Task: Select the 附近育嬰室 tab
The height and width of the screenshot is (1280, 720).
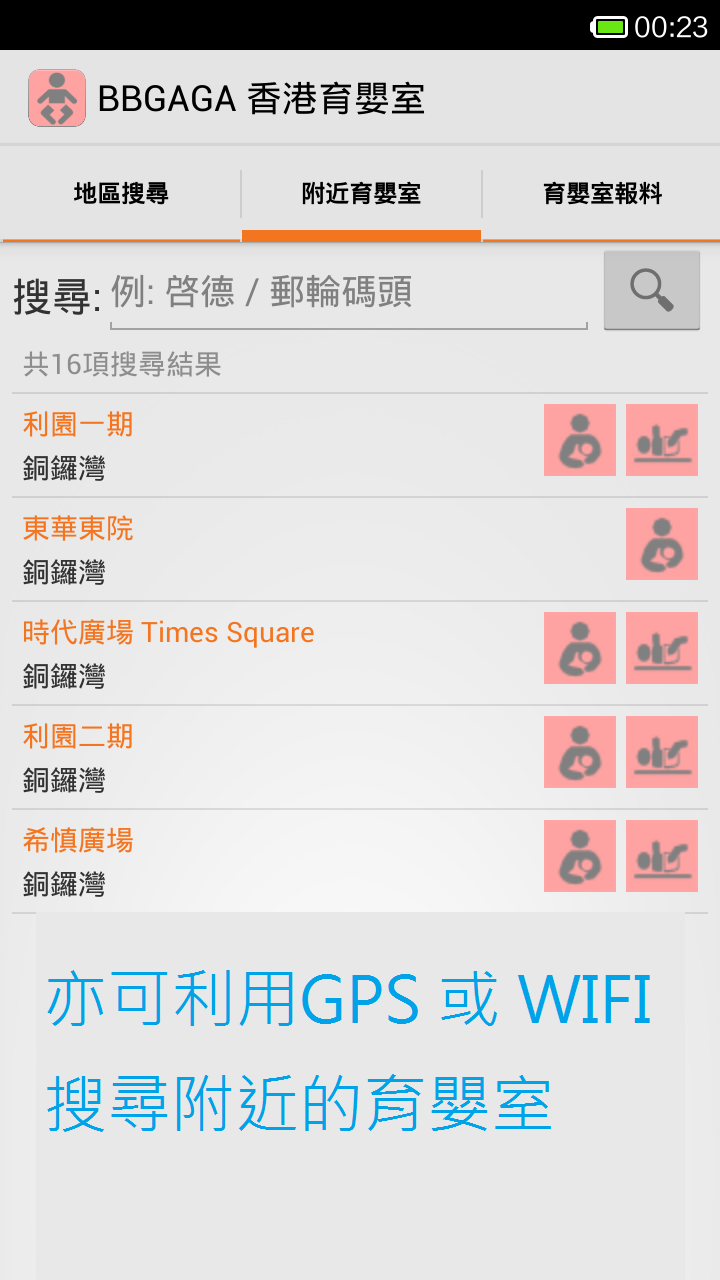Action: point(361,194)
